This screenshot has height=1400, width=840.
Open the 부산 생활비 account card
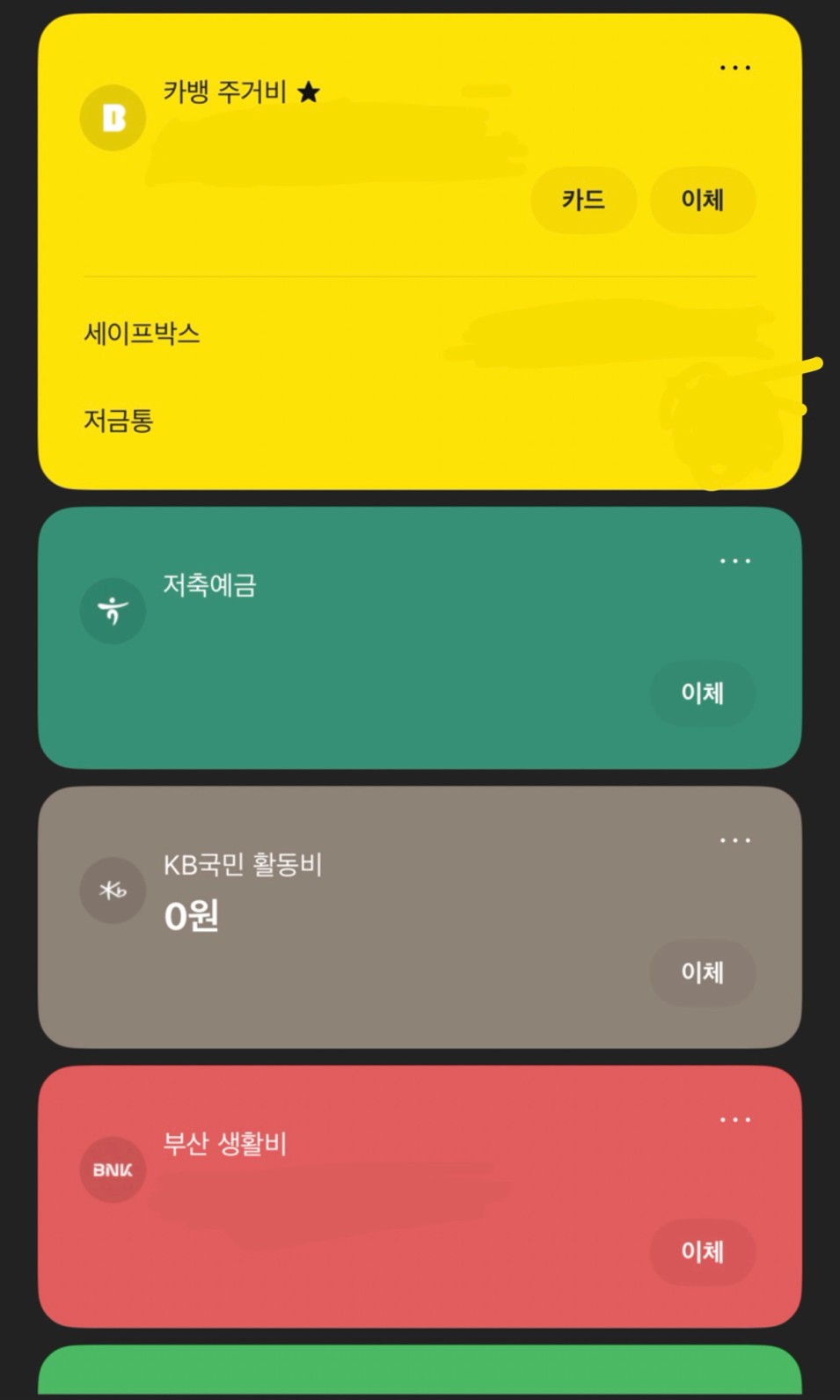pyautogui.click(x=420, y=1197)
